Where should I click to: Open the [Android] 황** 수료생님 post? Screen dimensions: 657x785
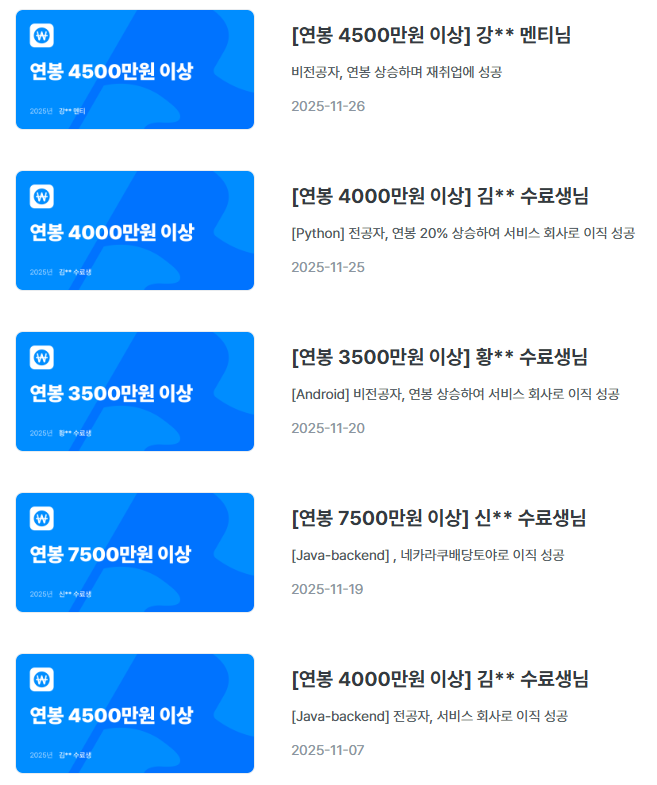[x=439, y=357]
